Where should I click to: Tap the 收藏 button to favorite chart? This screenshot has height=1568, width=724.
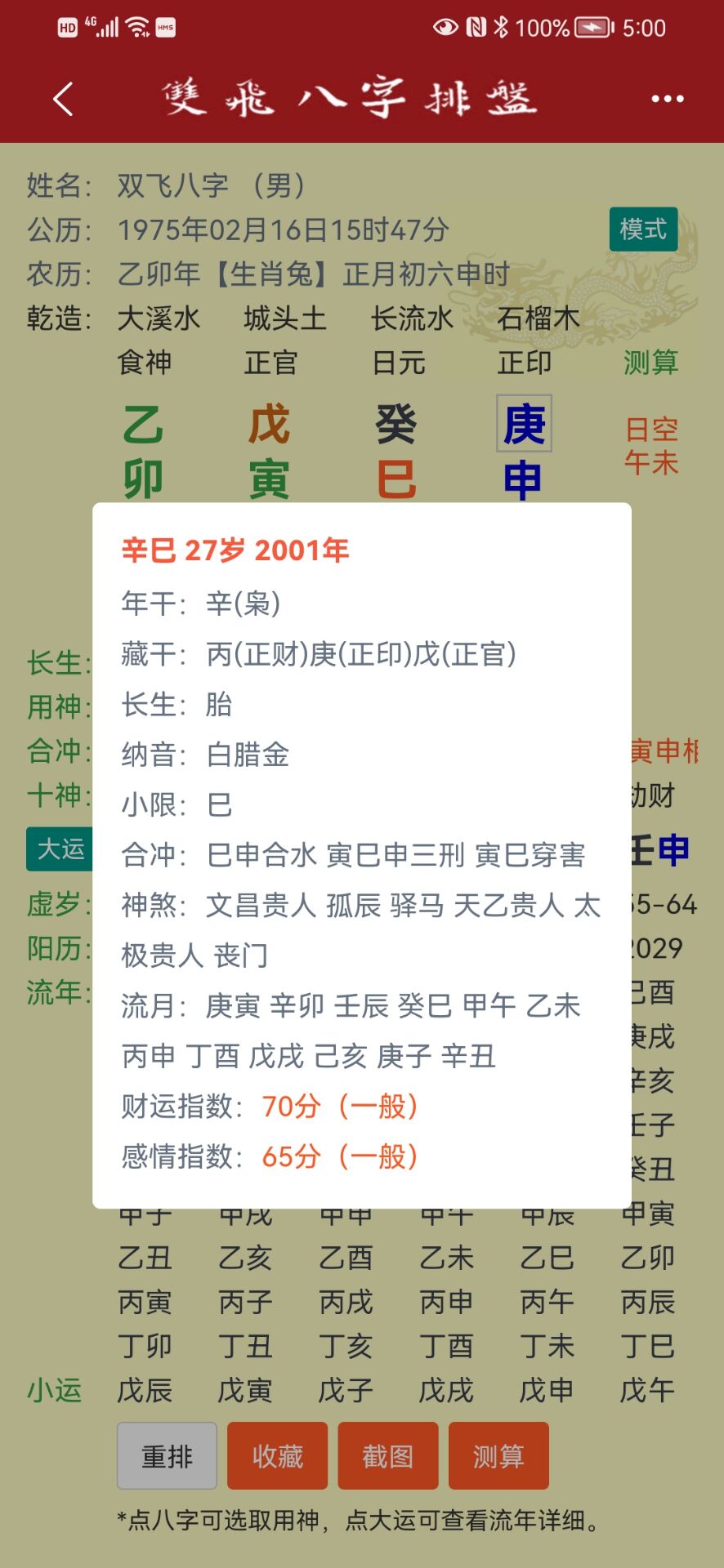click(277, 1454)
